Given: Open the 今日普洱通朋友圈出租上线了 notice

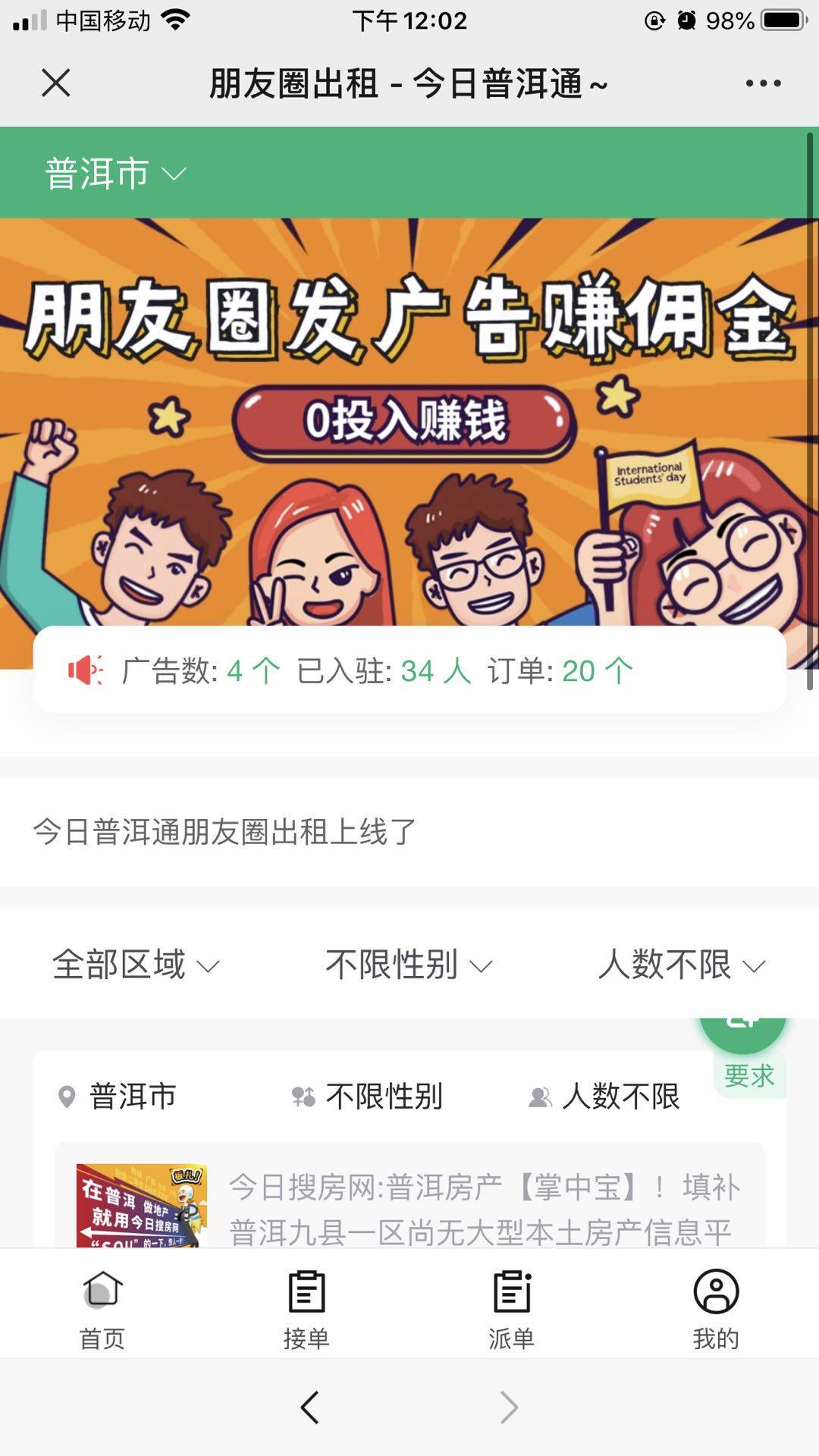Looking at the screenshot, I should [x=224, y=832].
